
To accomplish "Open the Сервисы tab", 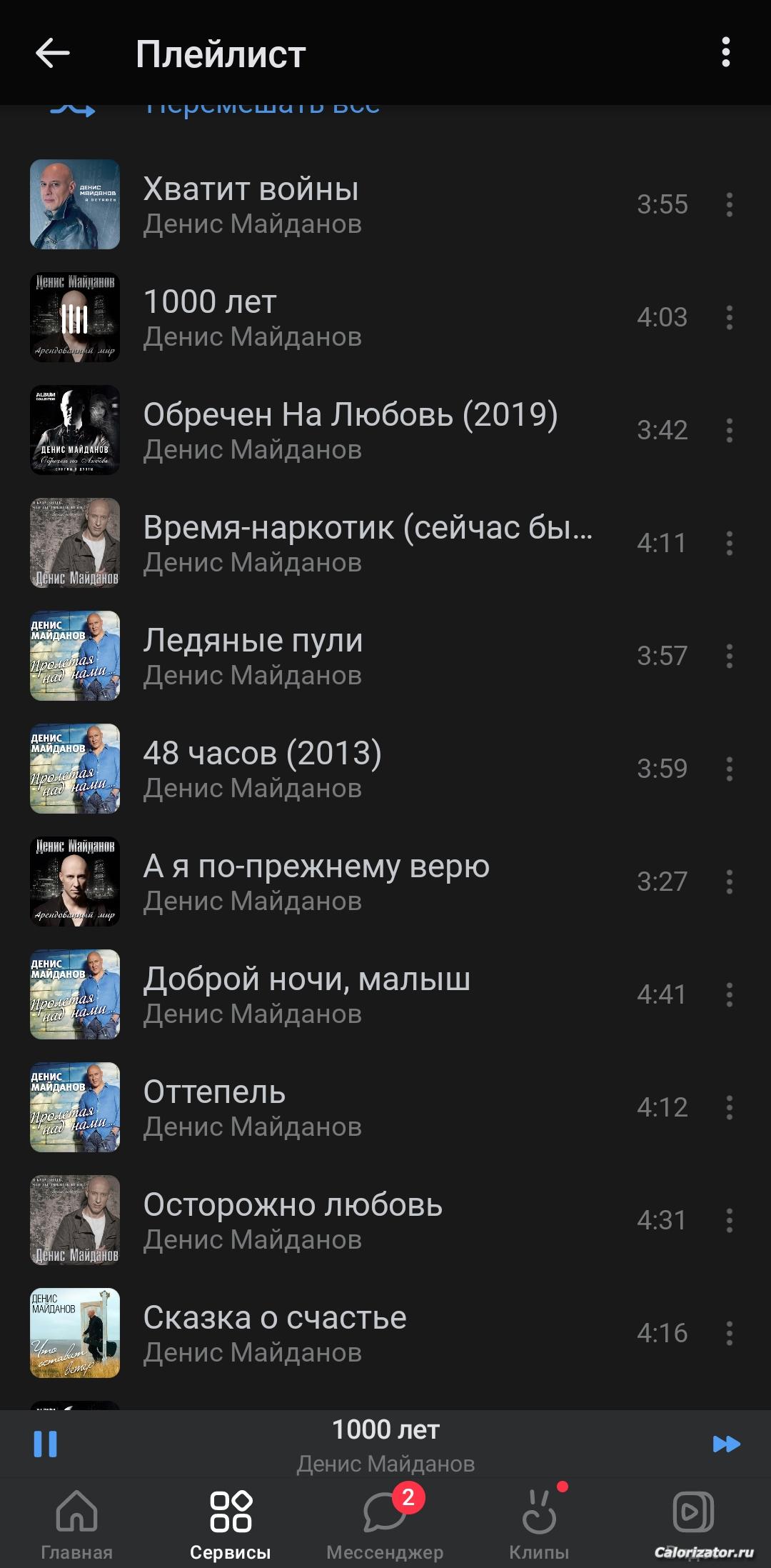I will [x=231, y=1525].
